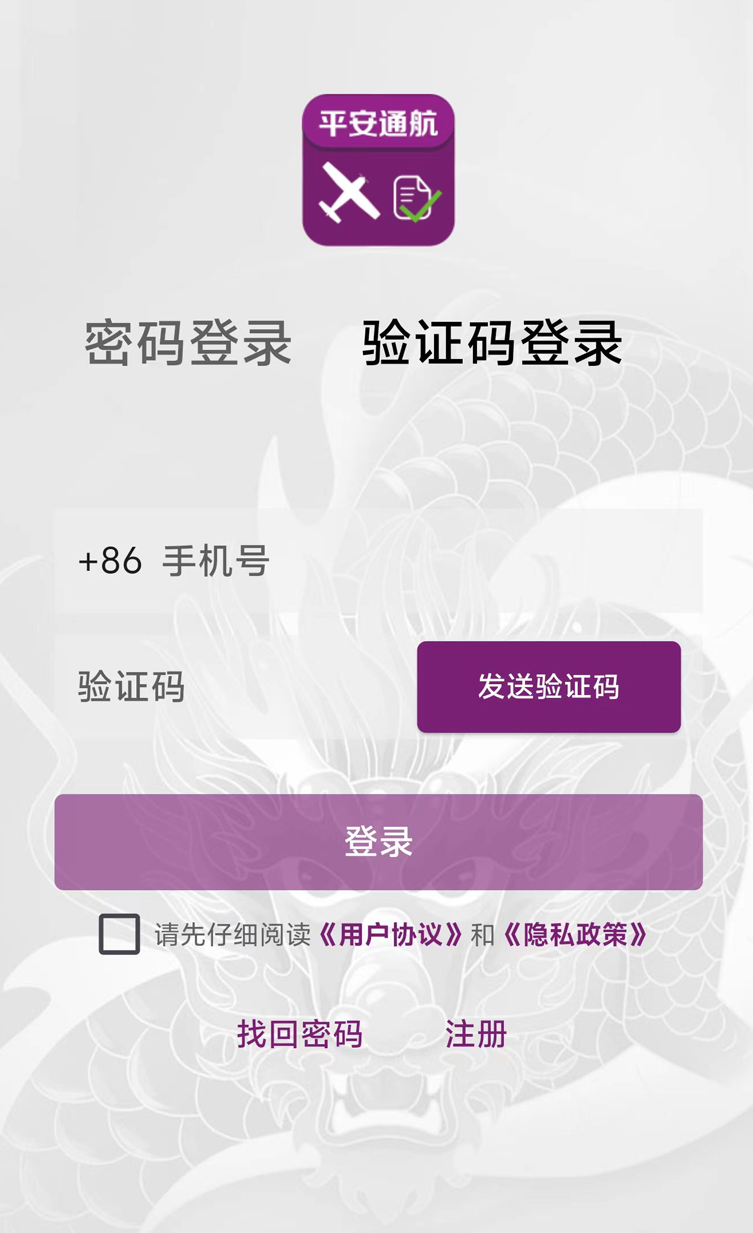This screenshot has width=753, height=1233.
Task: Select the 验证码登录 tab
Action: 492,343
